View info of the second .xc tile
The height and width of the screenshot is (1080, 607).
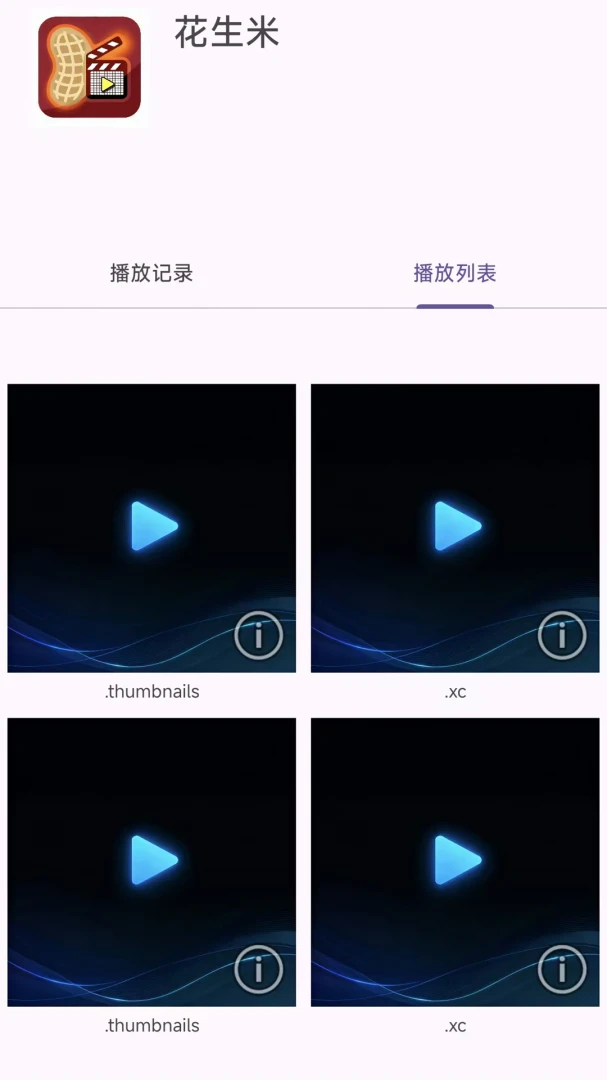click(562, 969)
